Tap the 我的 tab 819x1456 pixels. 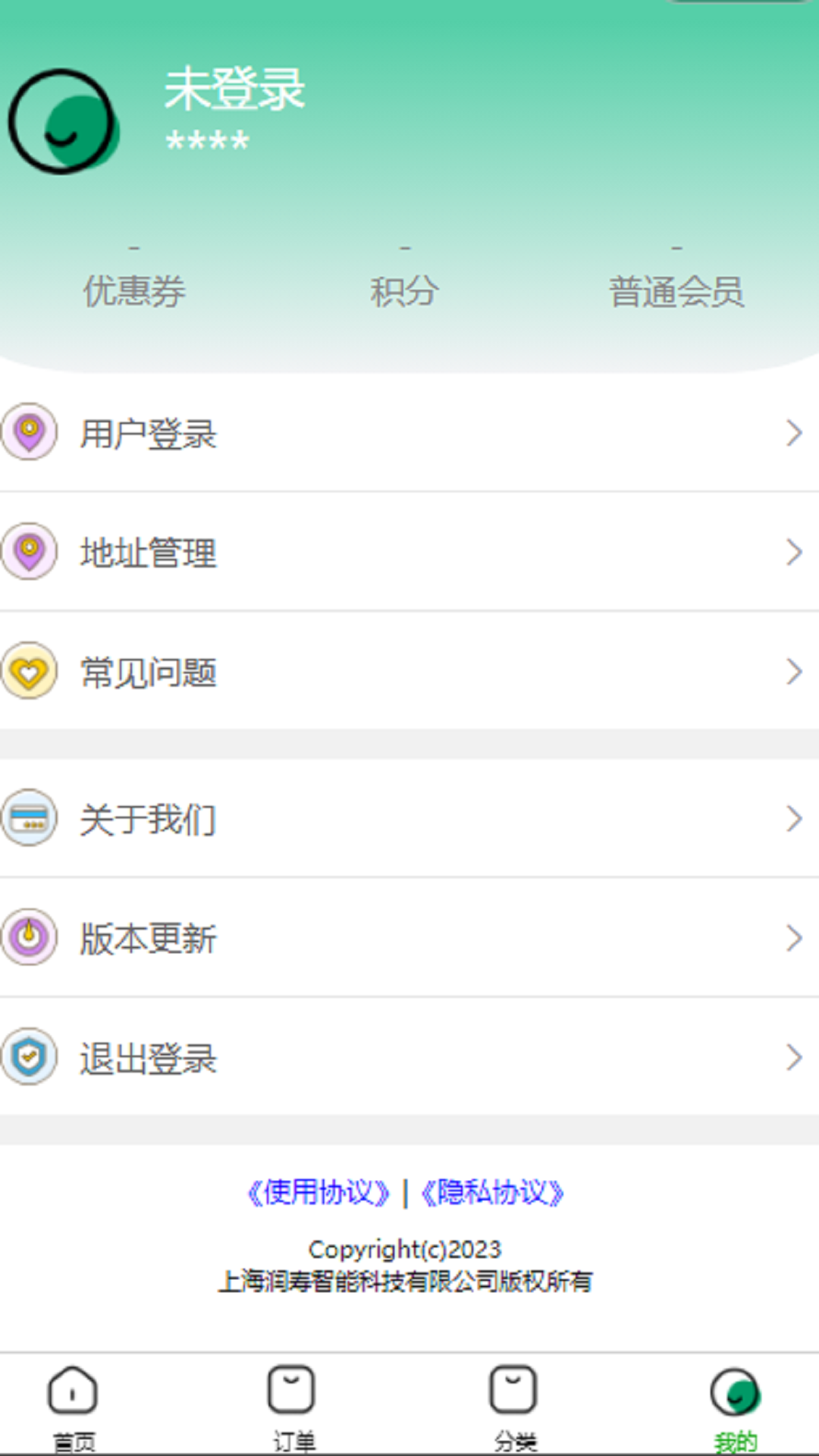[735, 1407]
